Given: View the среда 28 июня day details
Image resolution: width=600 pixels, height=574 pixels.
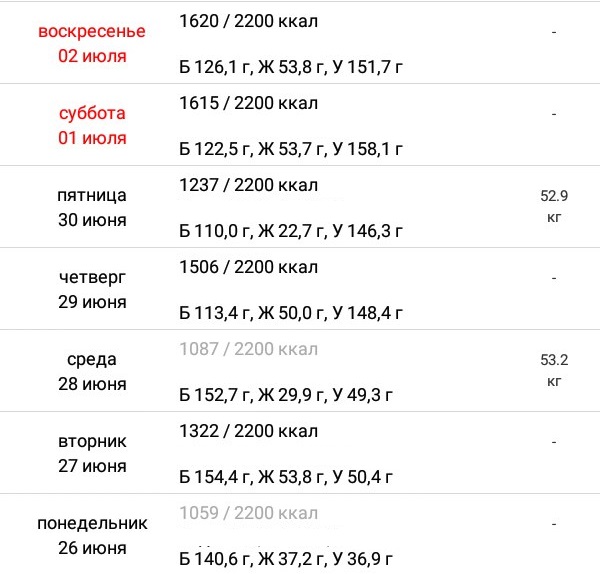Looking at the screenshot, I should (x=92, y=371).
